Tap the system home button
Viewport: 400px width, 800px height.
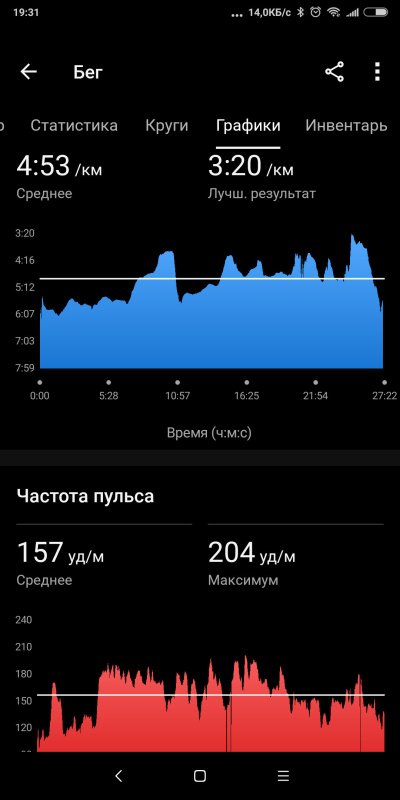[x=200, y=776]
